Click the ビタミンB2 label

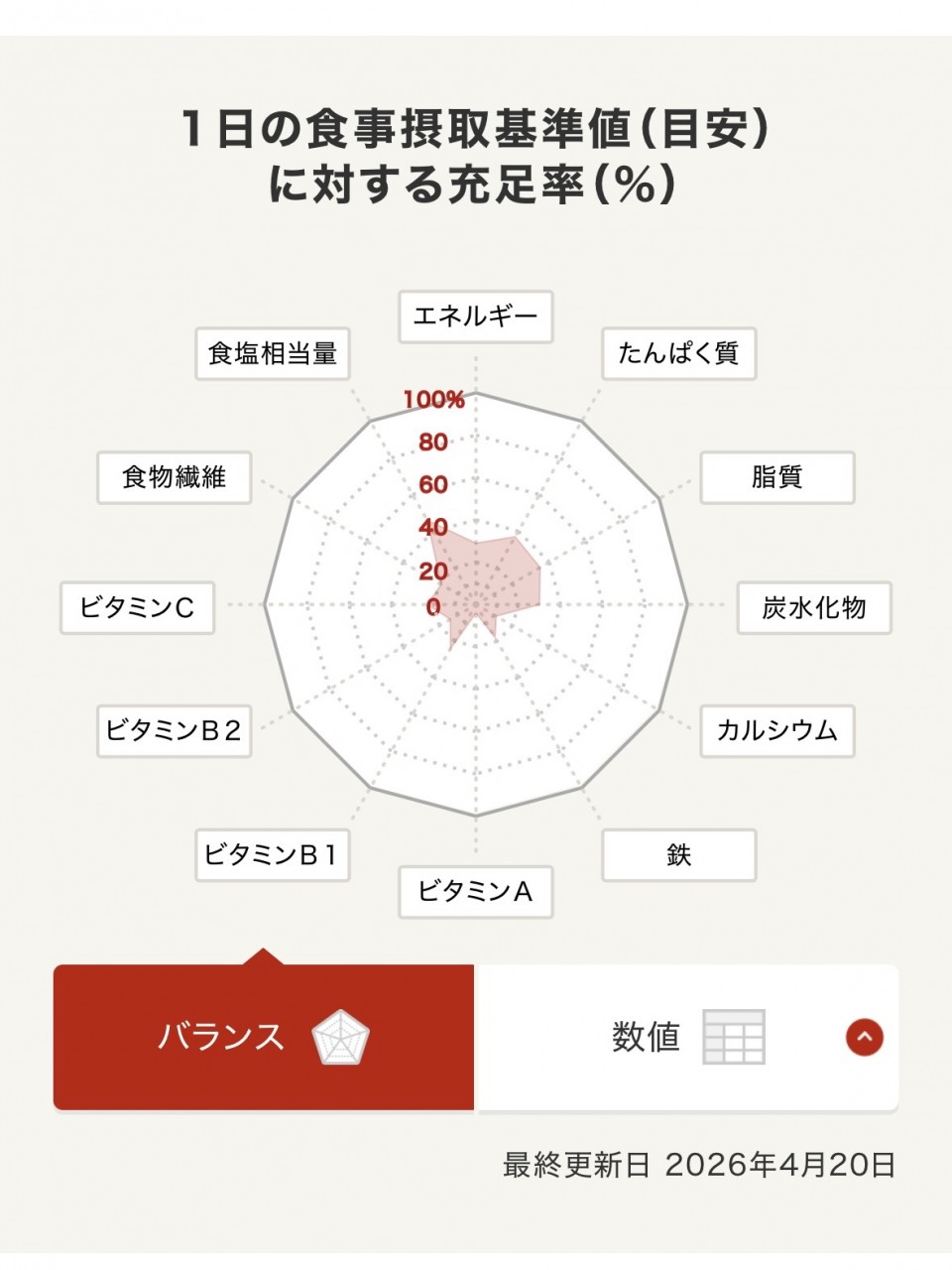click(x=176, y=732)
